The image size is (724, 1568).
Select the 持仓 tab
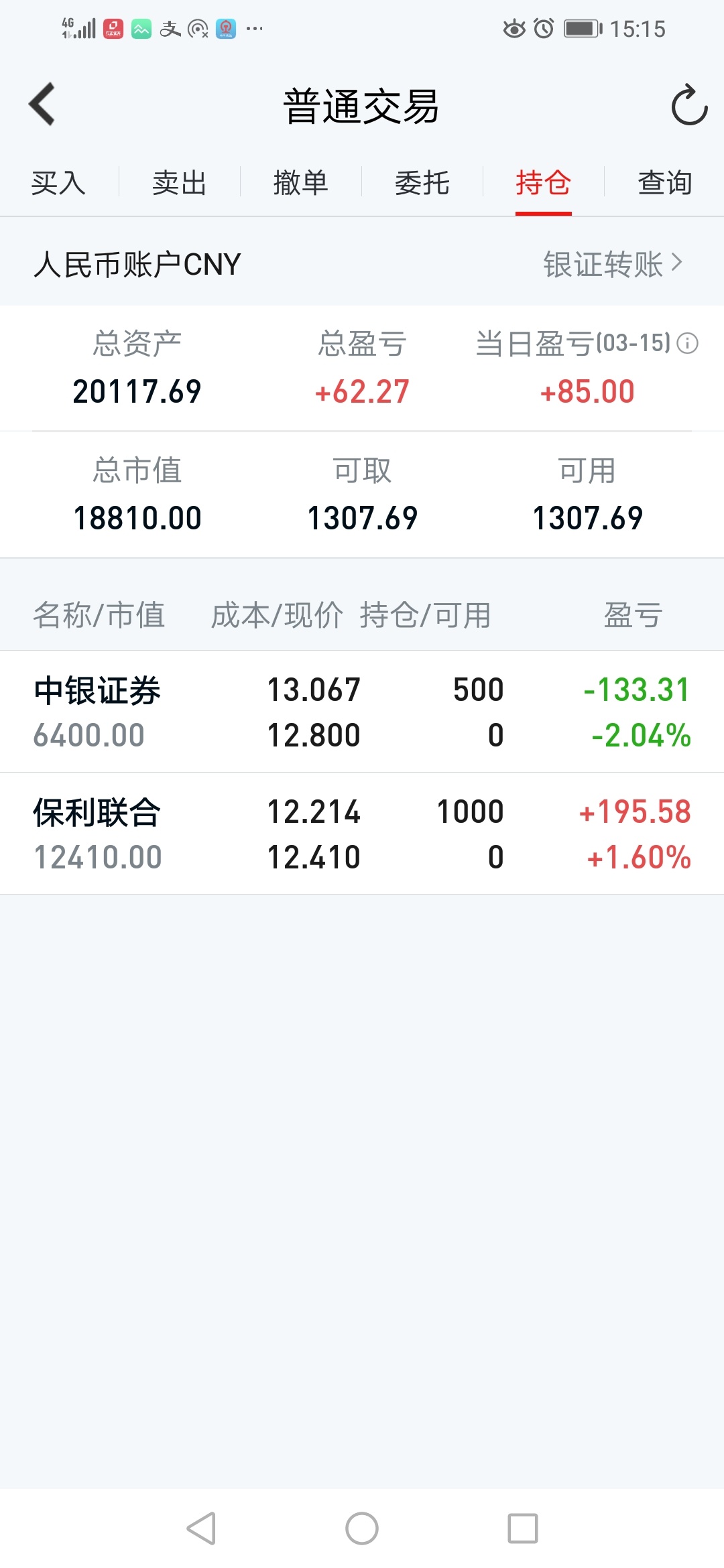pyautogui.click(x=544, y=183)
